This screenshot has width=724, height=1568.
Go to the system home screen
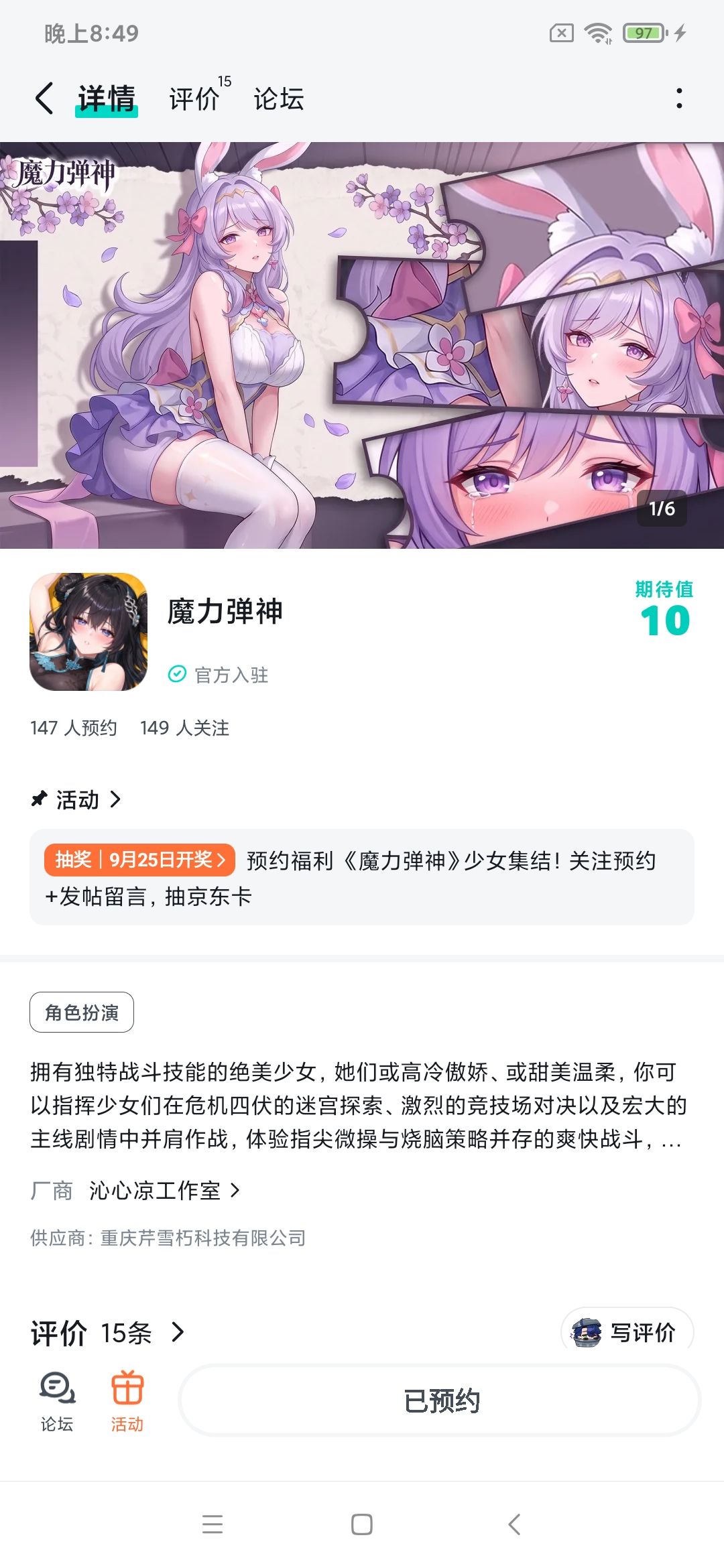[362, 1524]
